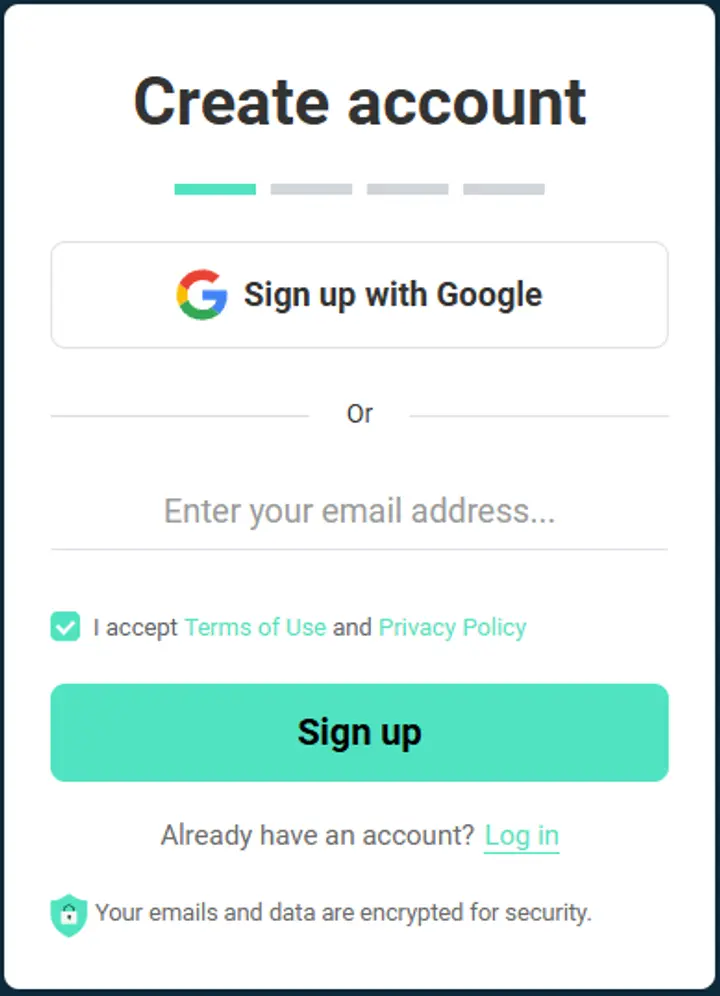
Task: Go to Log in page
Action: click(521, 835)
